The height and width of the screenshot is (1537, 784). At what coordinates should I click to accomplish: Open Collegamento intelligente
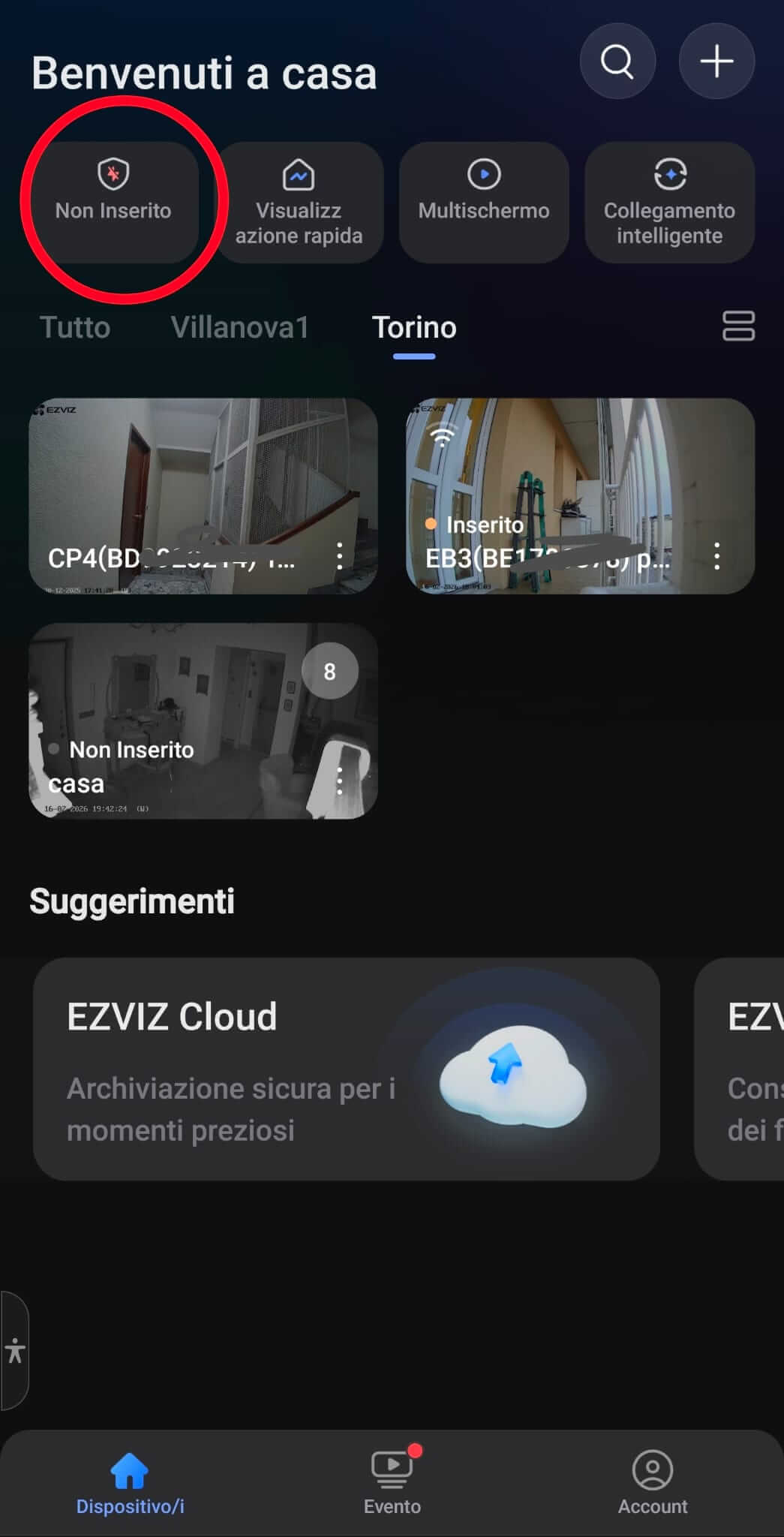pos(669,203)
